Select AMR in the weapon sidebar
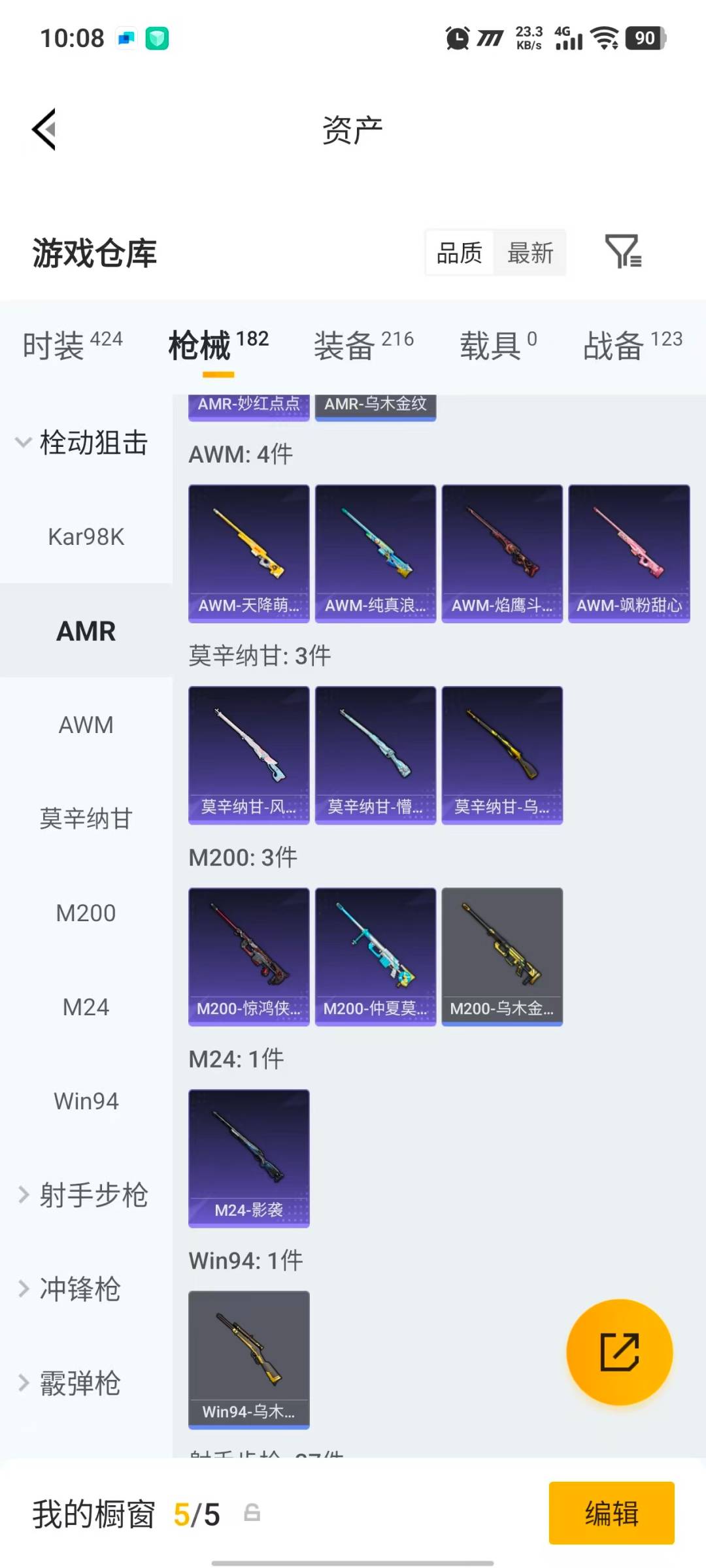Screen dimensions: 706x1568 tap(86, 630)
